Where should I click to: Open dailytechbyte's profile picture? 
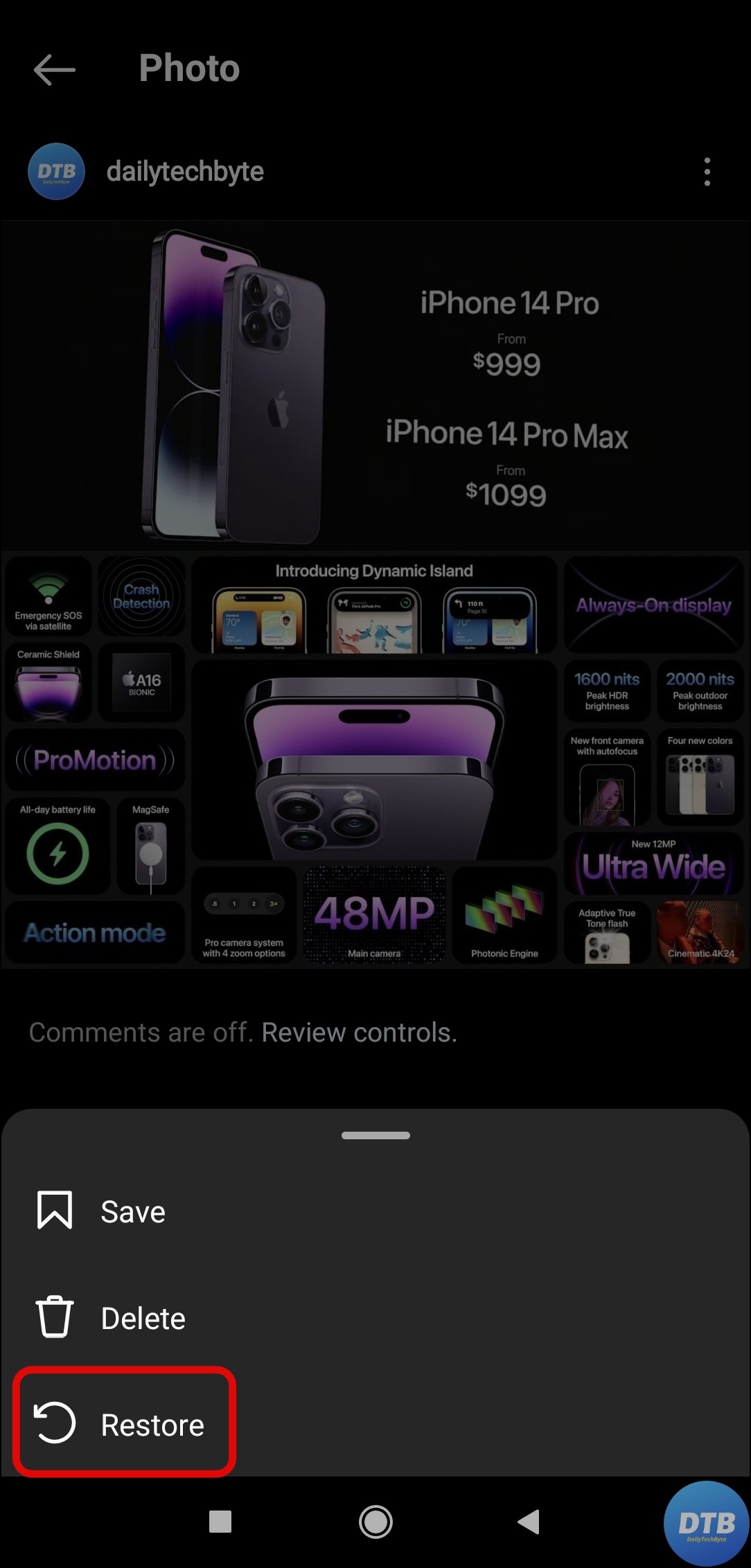point(56,172)
